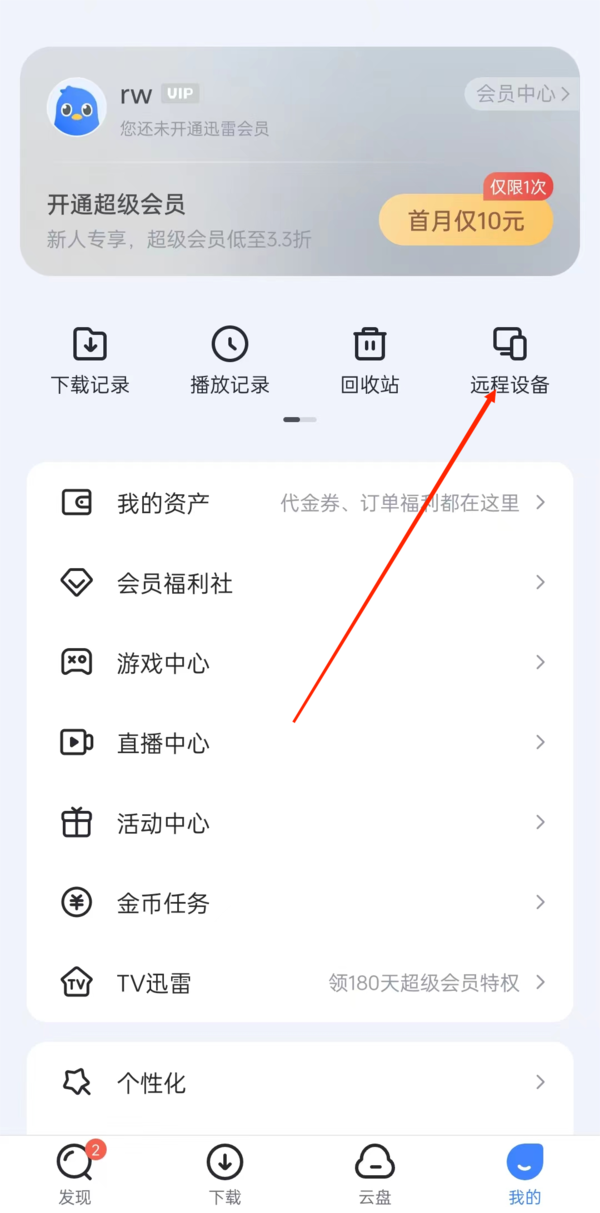600x1213 pixels.
Task: Open 远程设备 remote devices
Action: pyautogui.click(x=510, y=360)
